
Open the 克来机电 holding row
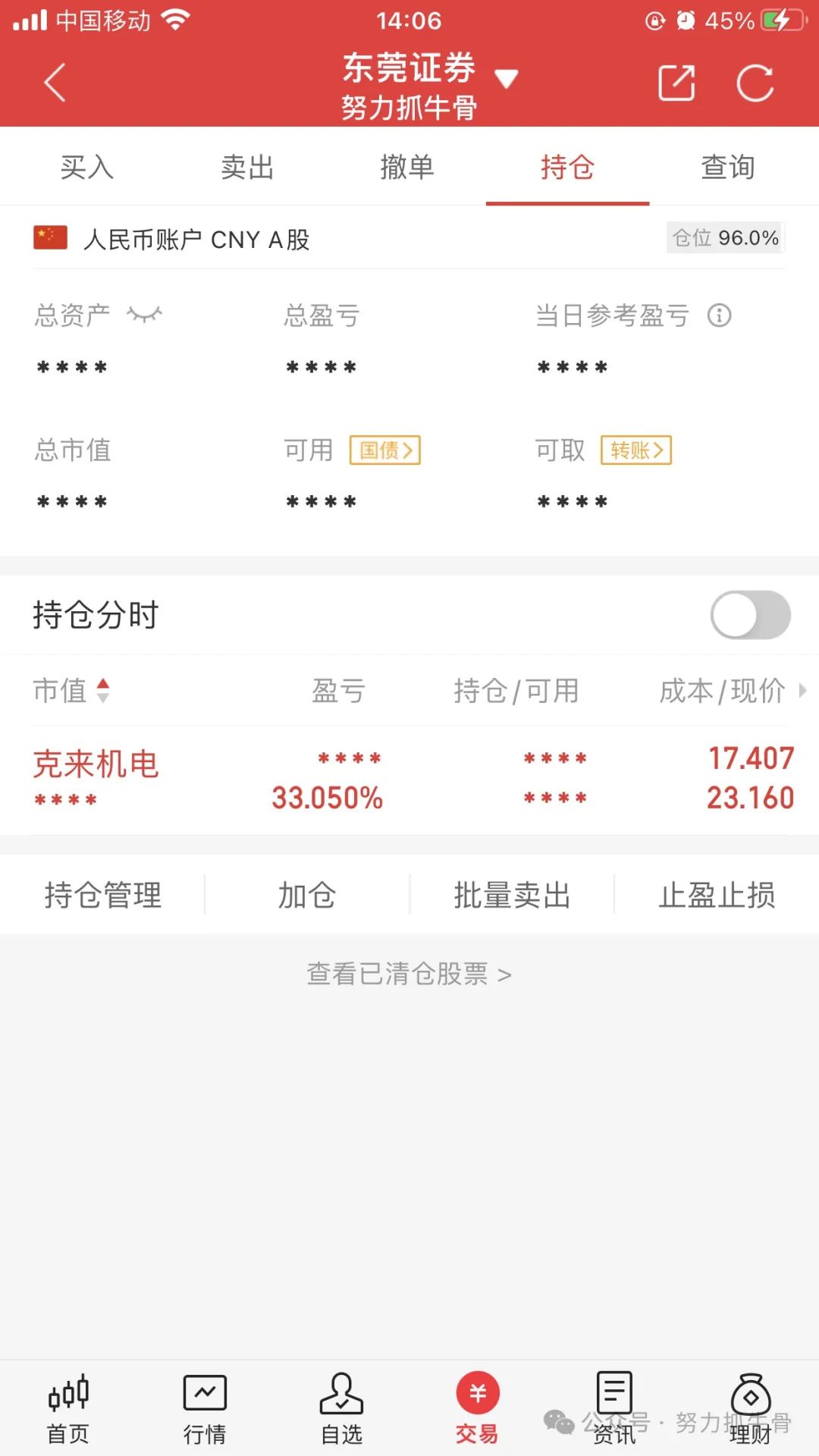[x=409, y=780]
